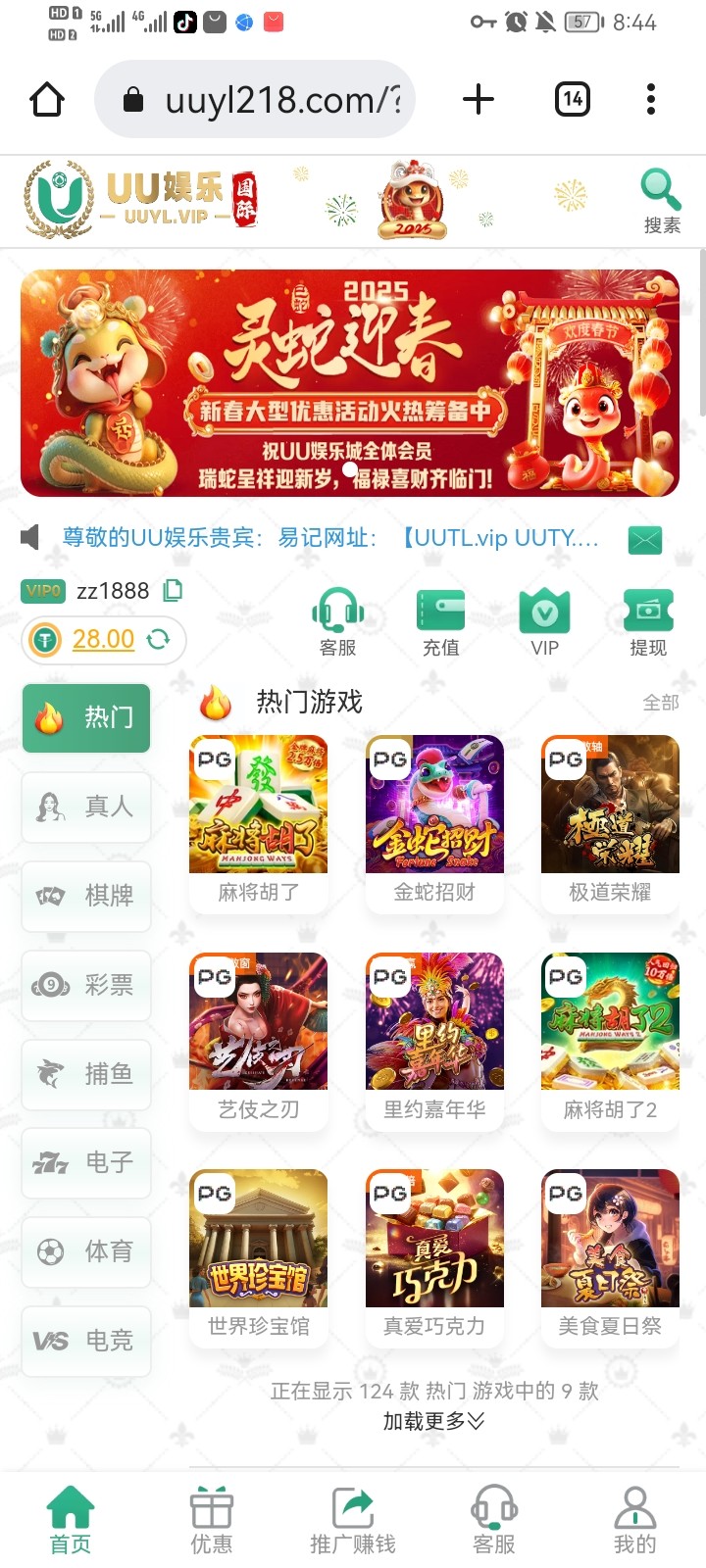This screenshot has height=1568, width=706.
Task: Tap the browser home button
Action: point(47,99)
